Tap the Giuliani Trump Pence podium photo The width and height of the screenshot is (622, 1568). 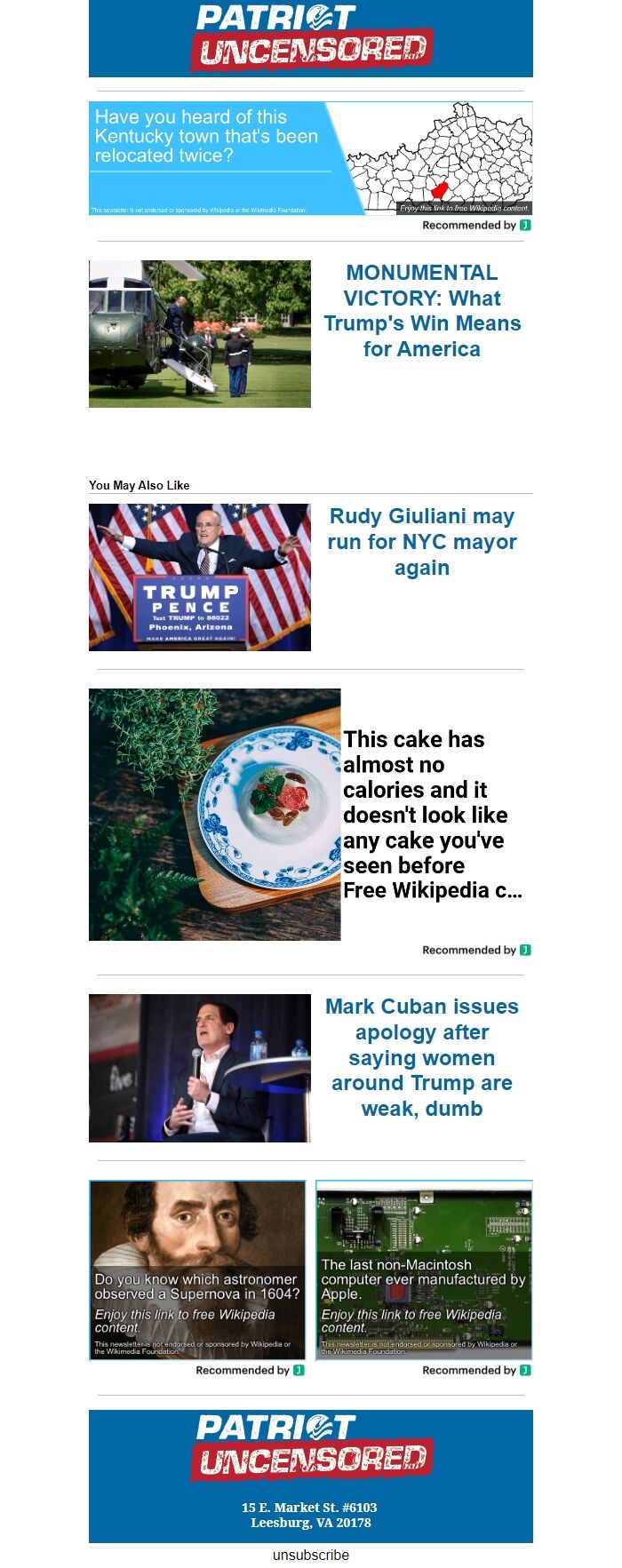(200, 577)
